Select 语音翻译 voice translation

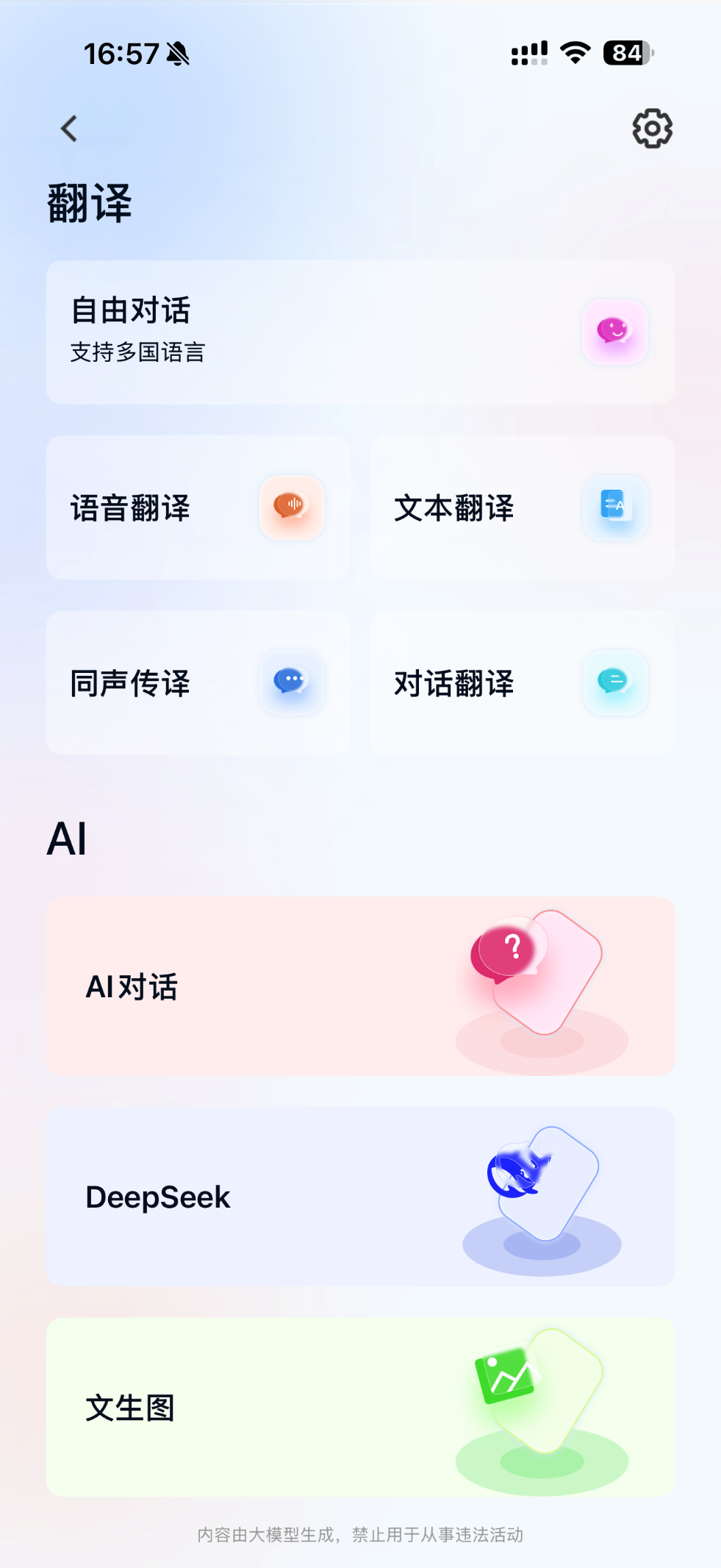[x=198, y=507]
